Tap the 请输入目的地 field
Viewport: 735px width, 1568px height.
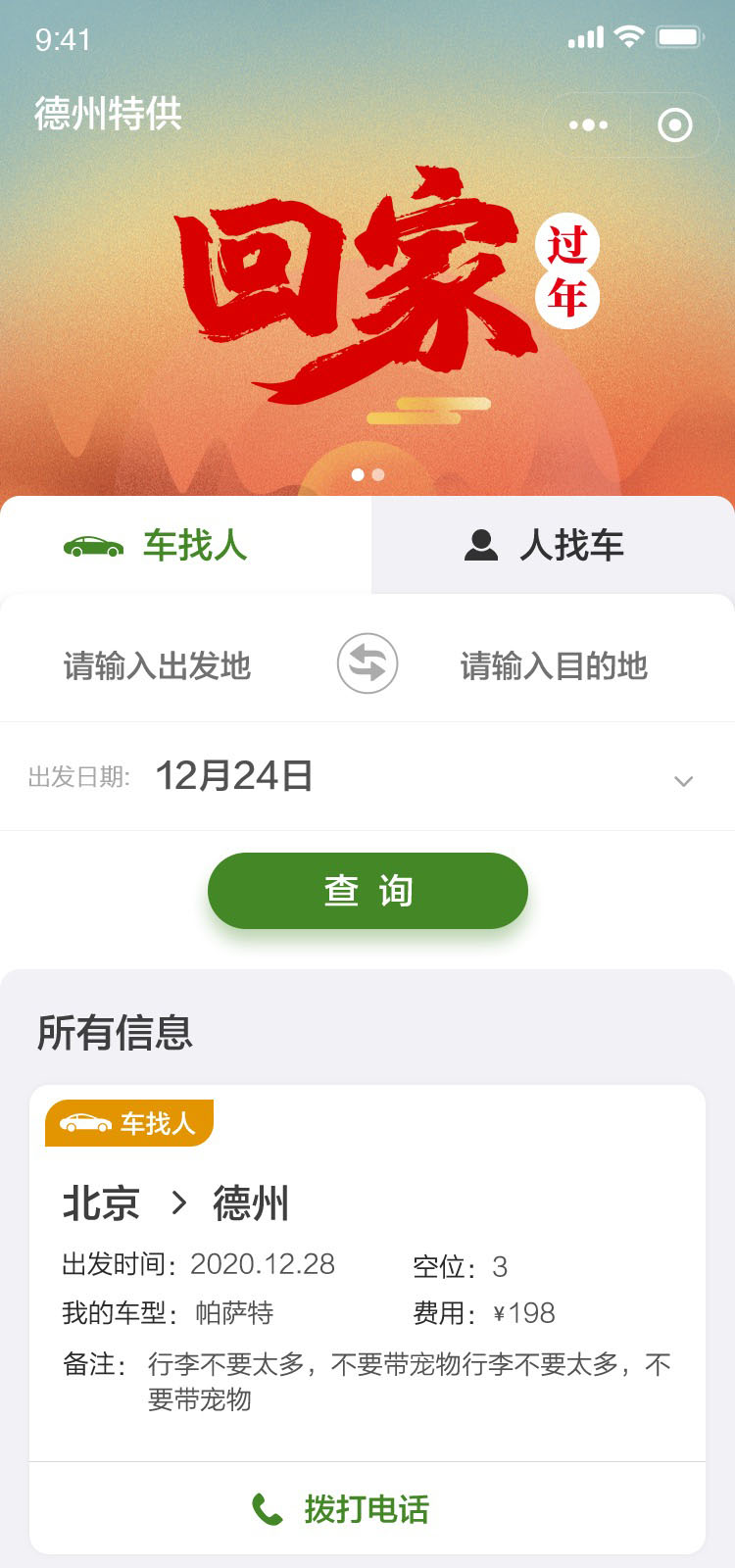(x=554, y=666)
